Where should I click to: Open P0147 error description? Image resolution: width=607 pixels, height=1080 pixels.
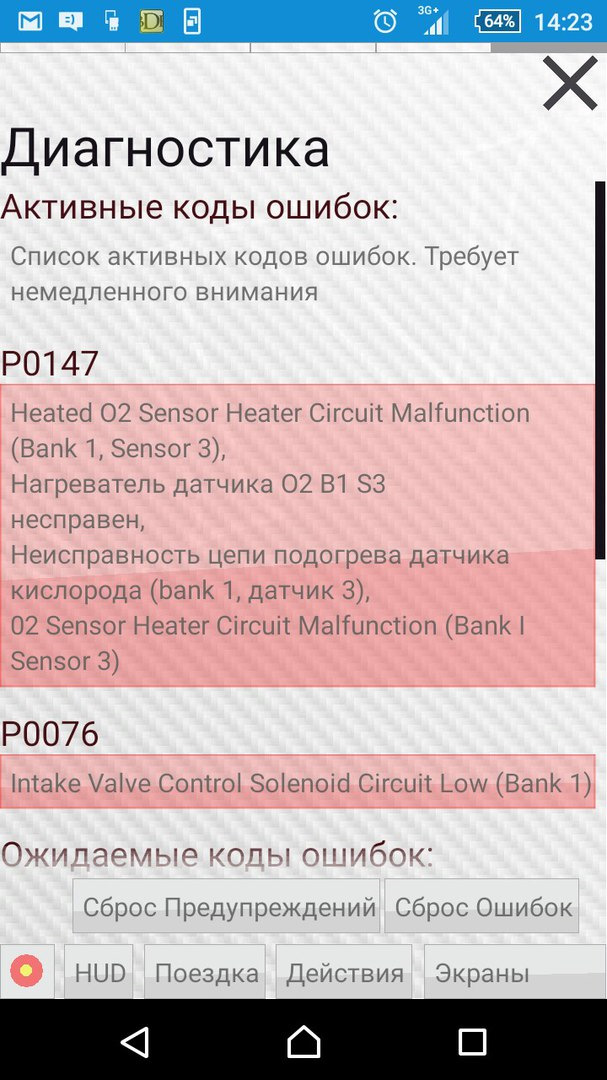[x=297, y=535]
